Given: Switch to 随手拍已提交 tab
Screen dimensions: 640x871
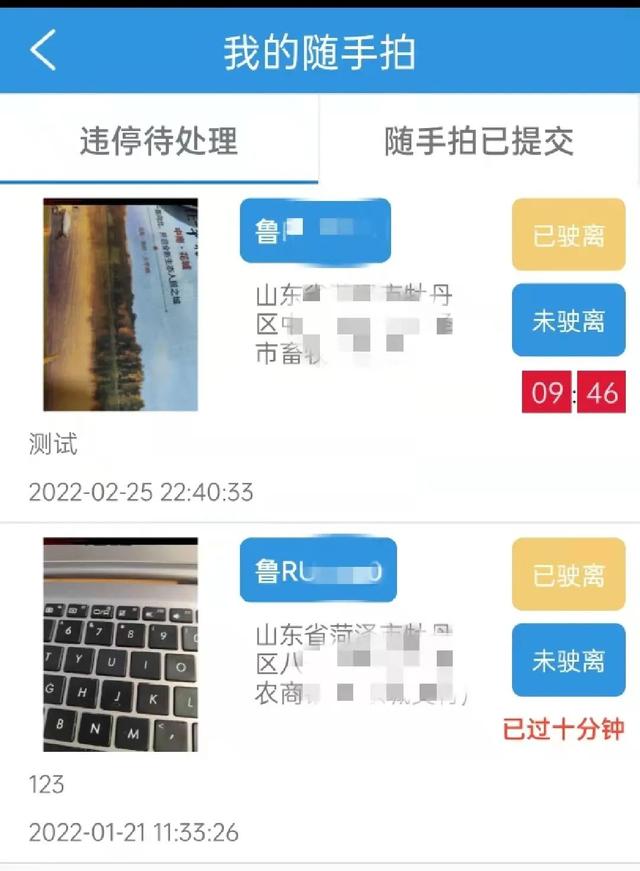Looking at the screenshot, I should (x=479, y=141).
